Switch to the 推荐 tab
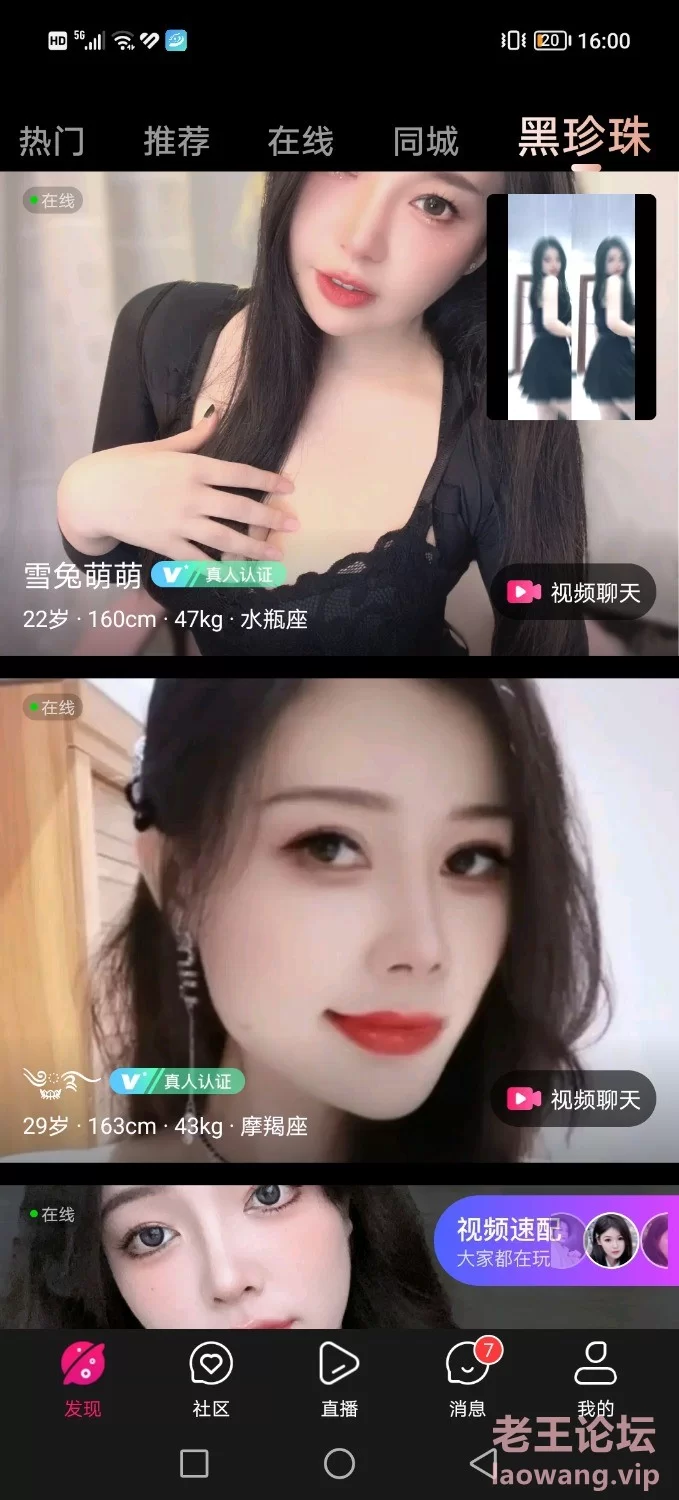 click(176, 141)
